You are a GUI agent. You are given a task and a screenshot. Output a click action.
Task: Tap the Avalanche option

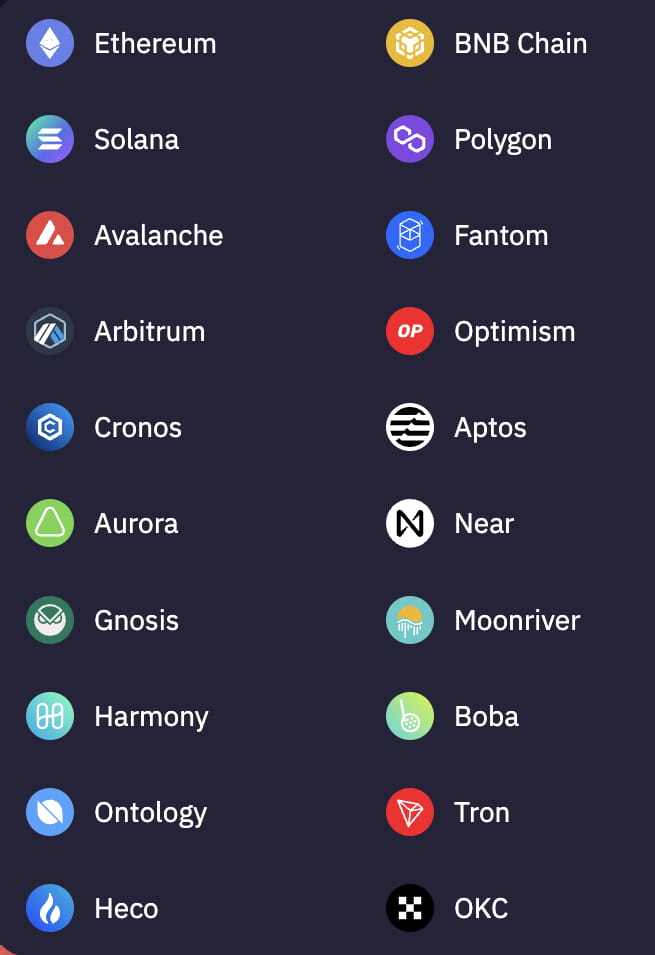(x=158, y=236)
